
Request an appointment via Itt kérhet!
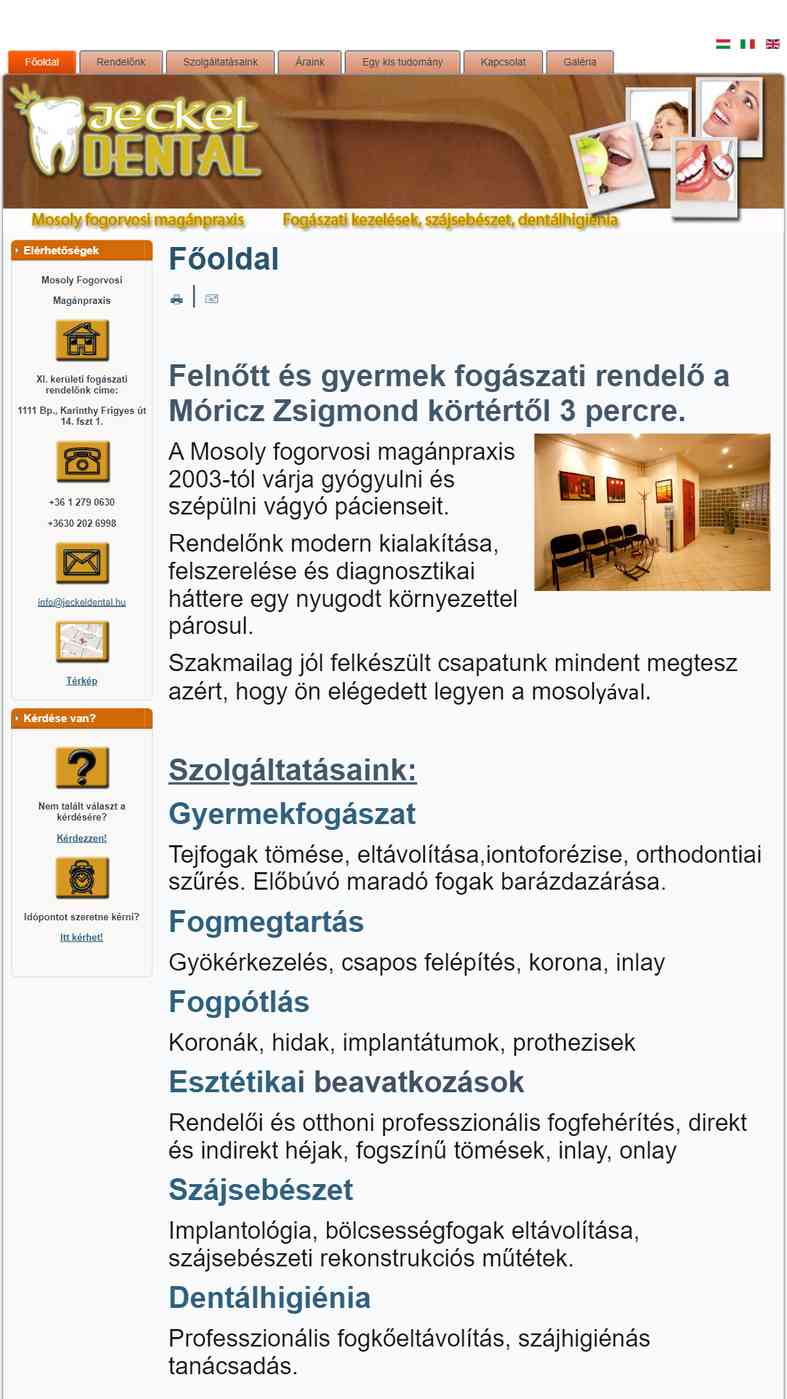click(82, 937)
